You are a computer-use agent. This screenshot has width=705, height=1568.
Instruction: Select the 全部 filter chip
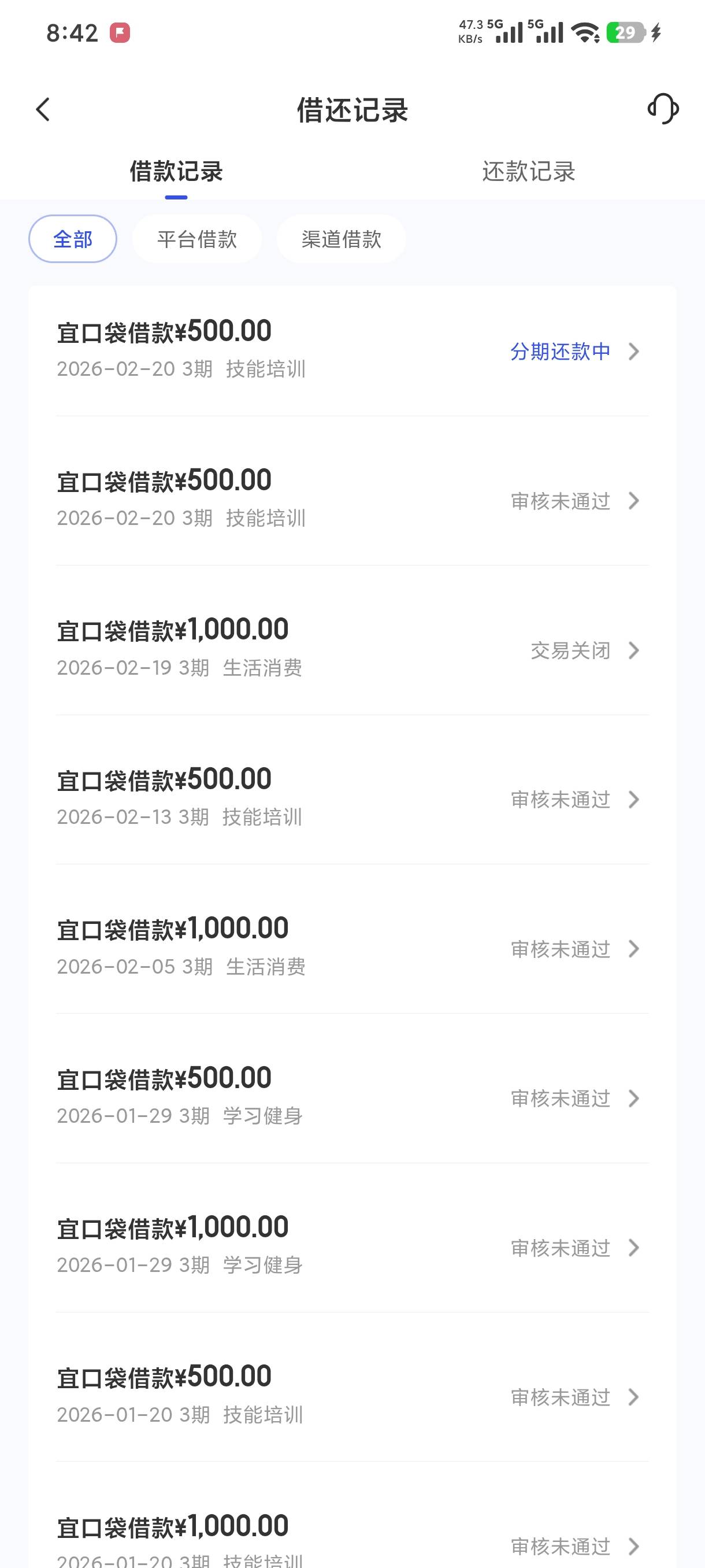click(x=73, y=239)
